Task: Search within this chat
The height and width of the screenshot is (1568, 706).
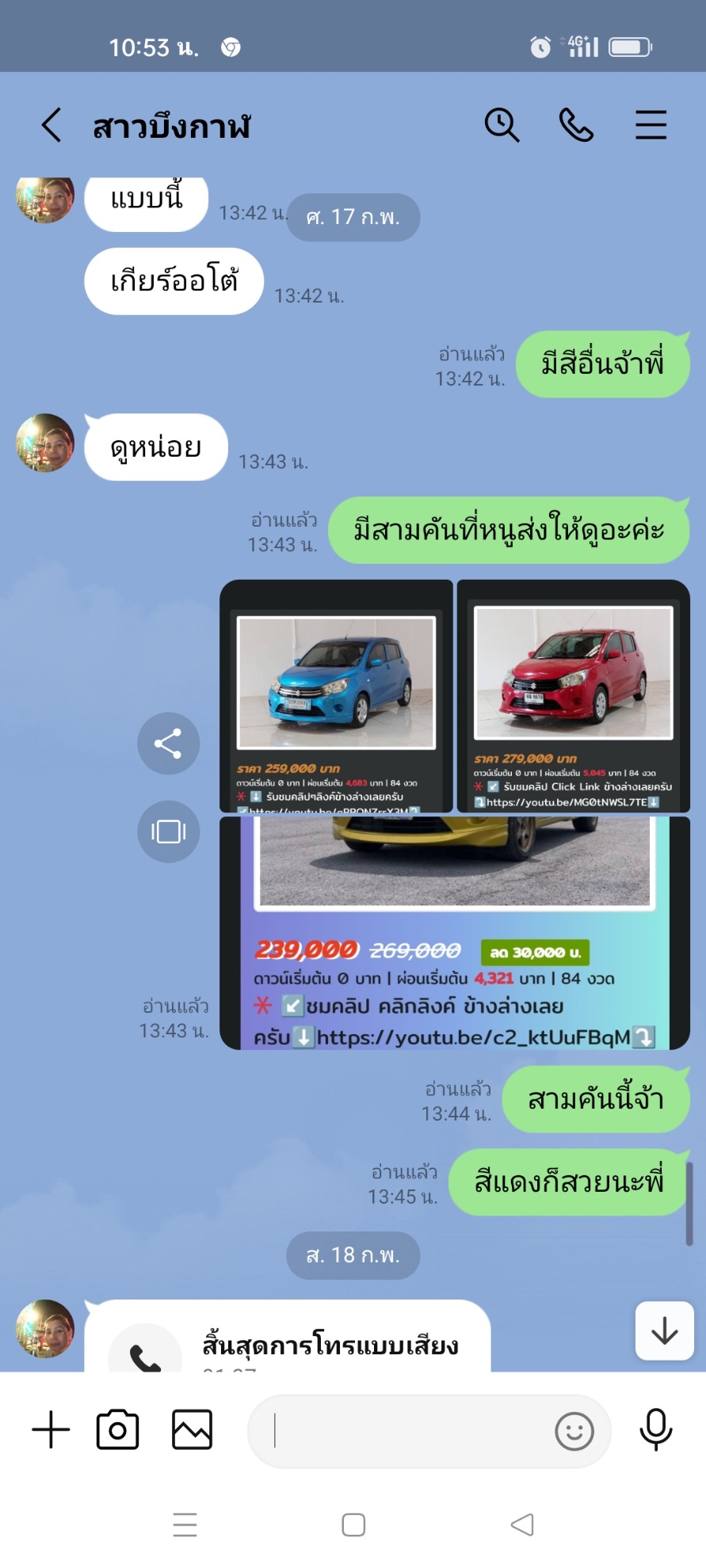Action: 502,125
